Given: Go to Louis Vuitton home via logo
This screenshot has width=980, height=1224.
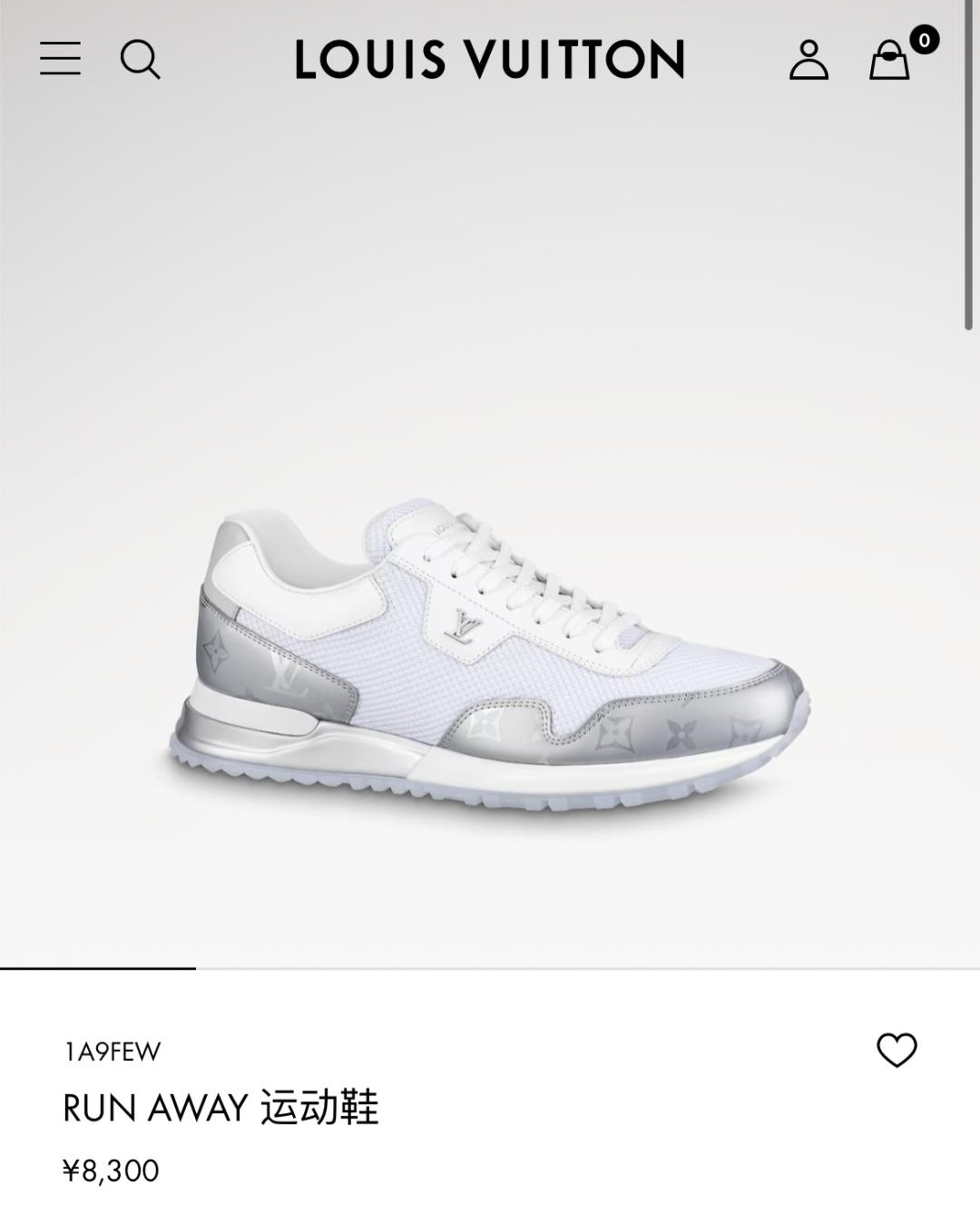Looking at the screenshot, I should [489, 60].
